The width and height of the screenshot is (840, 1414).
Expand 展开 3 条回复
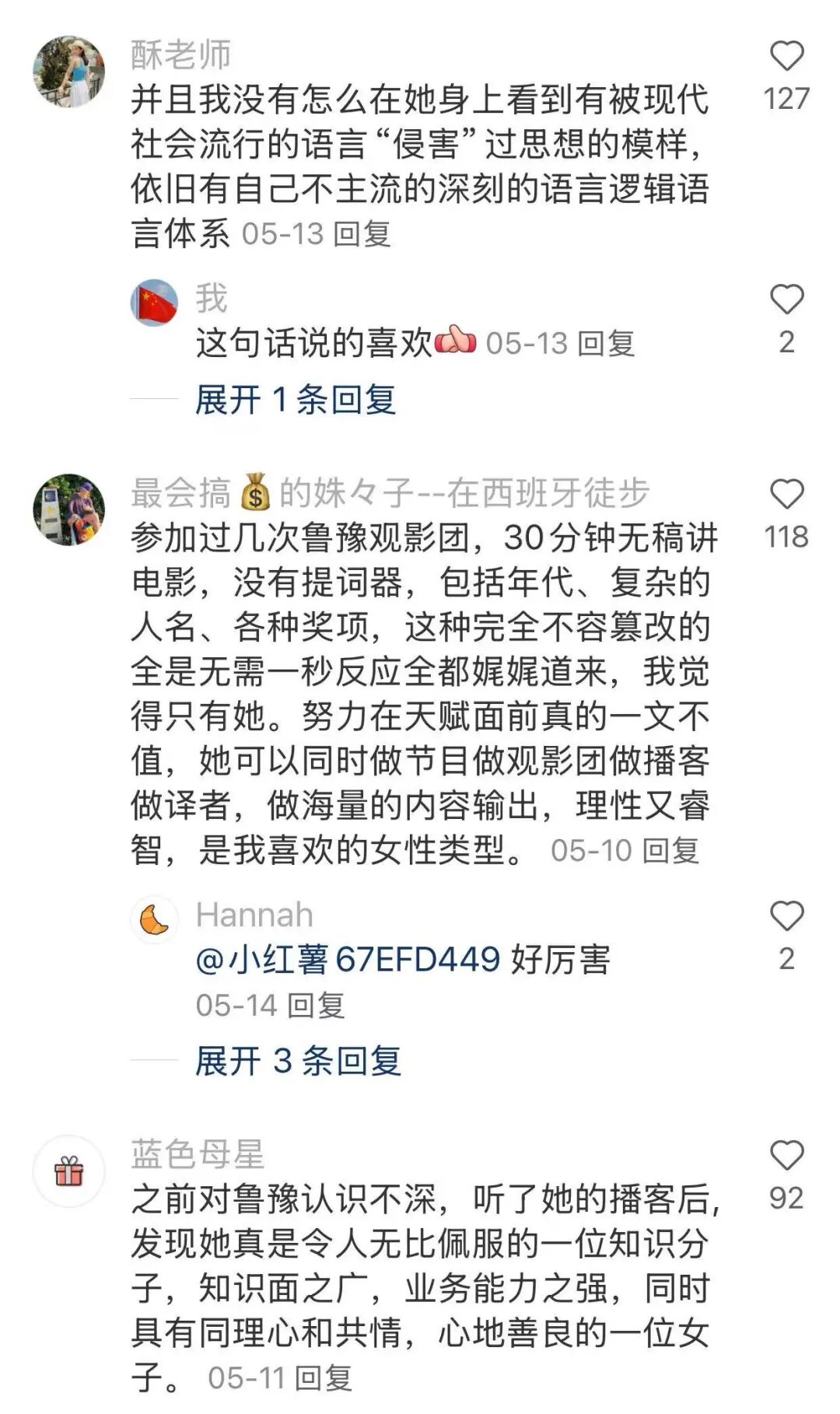pos(298,1061)
